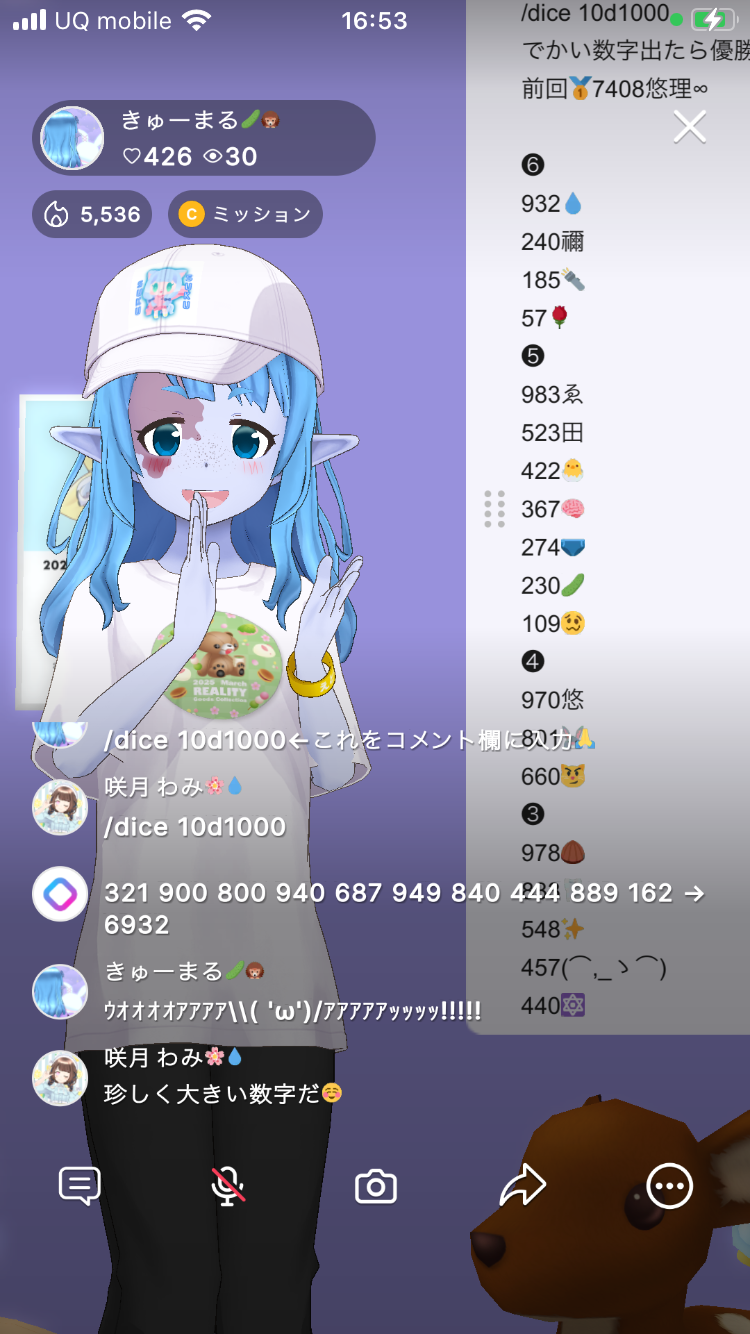Viewport: 750px width, 1334px height.
Task: Open the comment input icon
Action: click(x=80, y=1187)
